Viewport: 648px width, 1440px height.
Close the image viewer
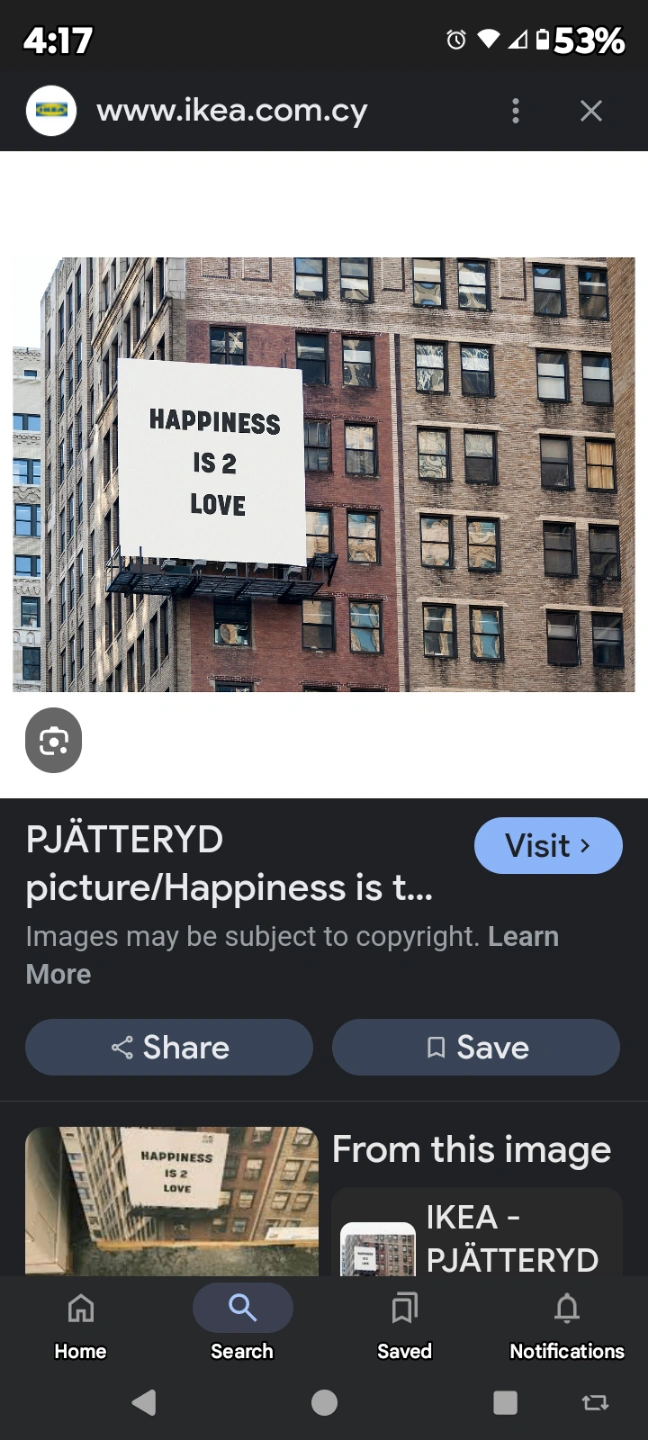pyautogui.click(x=591, y=111)
